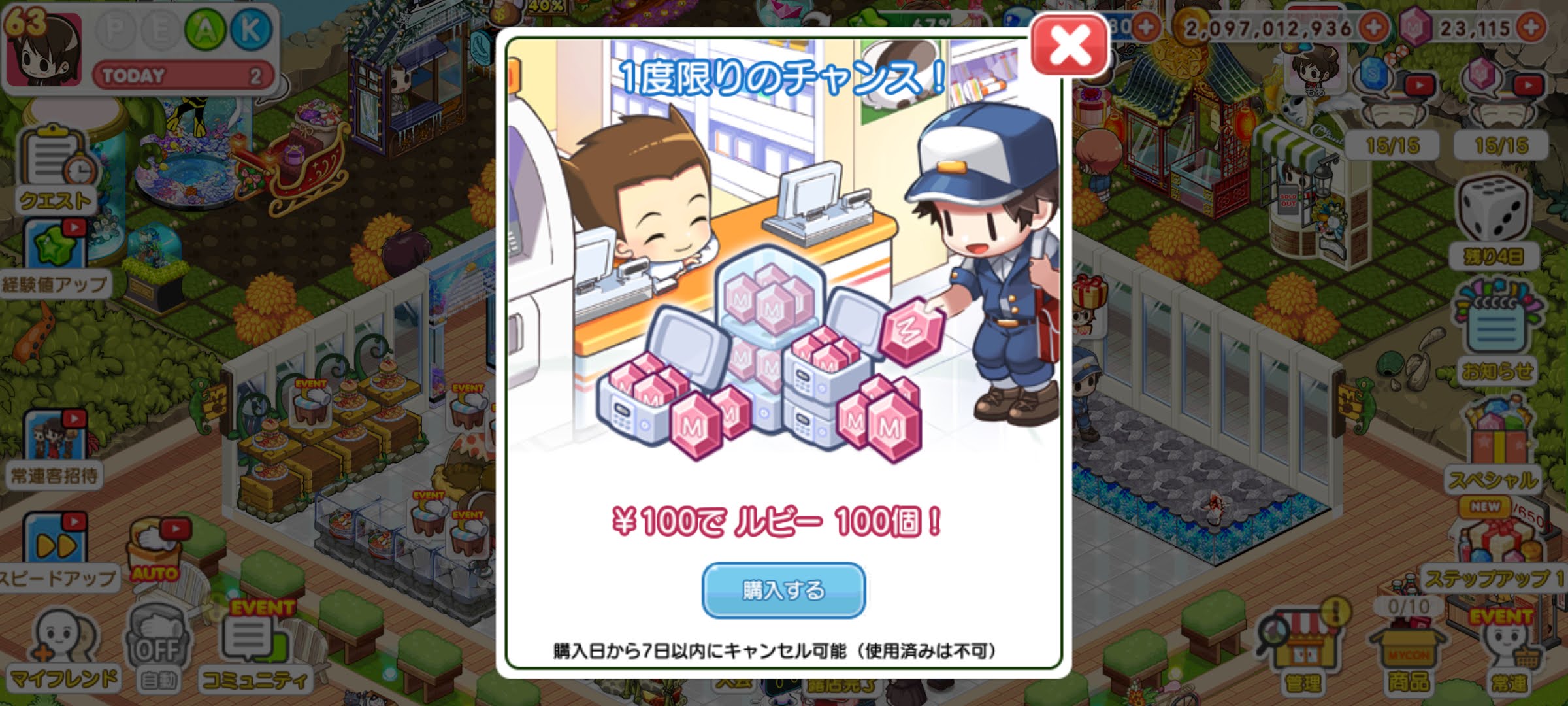
Task: Tap the 購入する purchase button
Action: click(783, 590)
